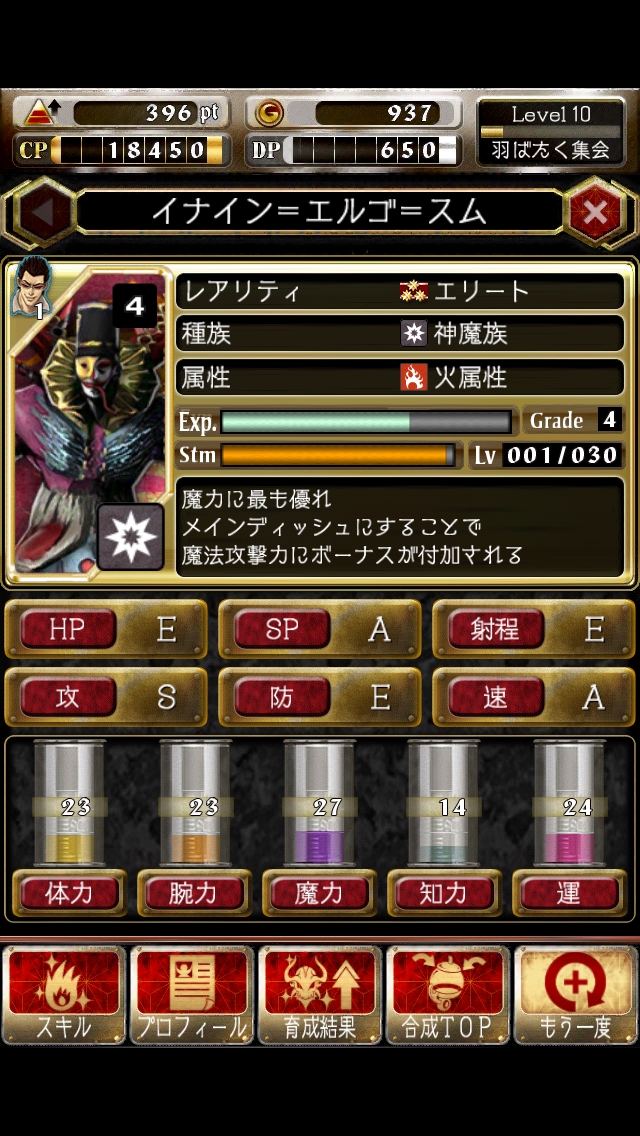This screenshot has width=640, height=1136.
Task: Select the 魔力 magic attribute
Action: 319,893
